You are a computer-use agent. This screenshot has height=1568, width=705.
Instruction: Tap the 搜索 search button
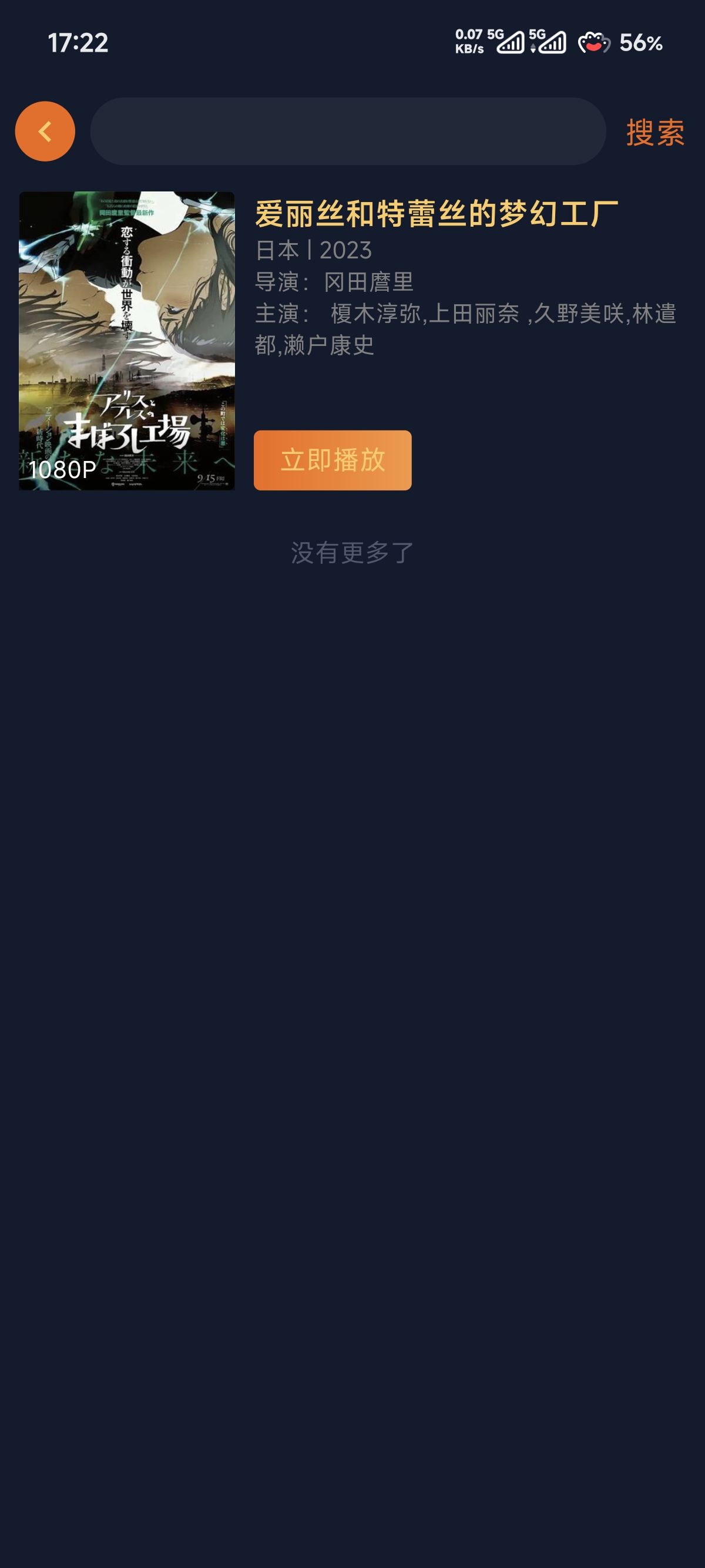click(655, 132)
